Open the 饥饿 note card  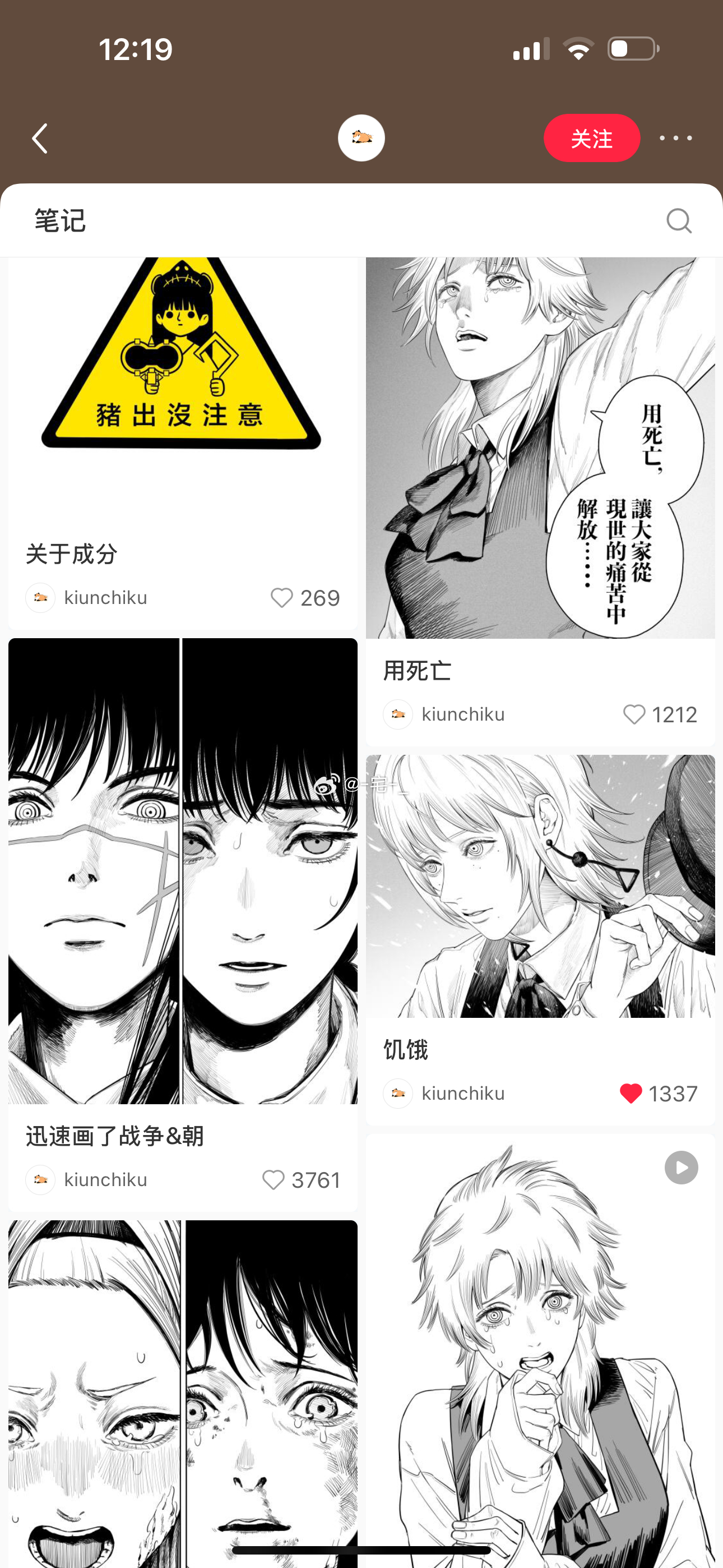[540, 886]
